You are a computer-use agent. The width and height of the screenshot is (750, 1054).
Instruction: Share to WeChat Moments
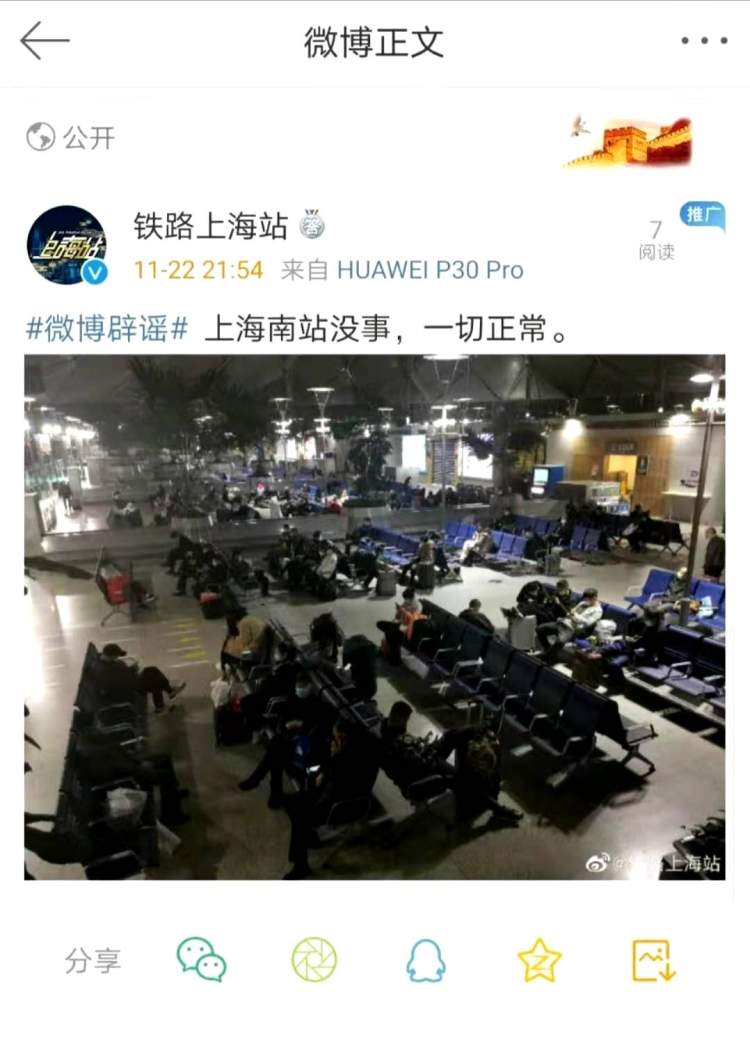click(x=314, y=960)
